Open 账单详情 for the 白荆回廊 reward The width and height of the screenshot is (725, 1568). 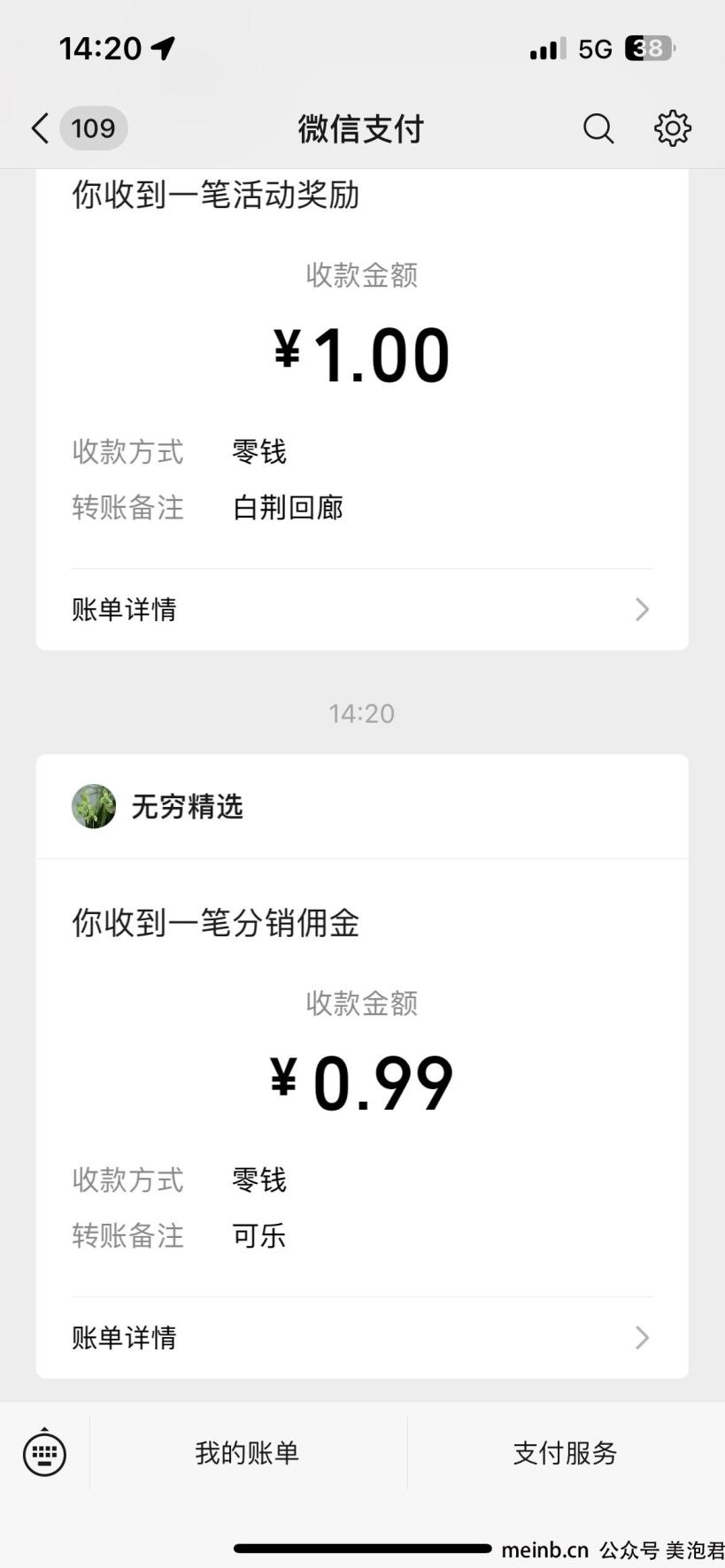pos(362,610)
